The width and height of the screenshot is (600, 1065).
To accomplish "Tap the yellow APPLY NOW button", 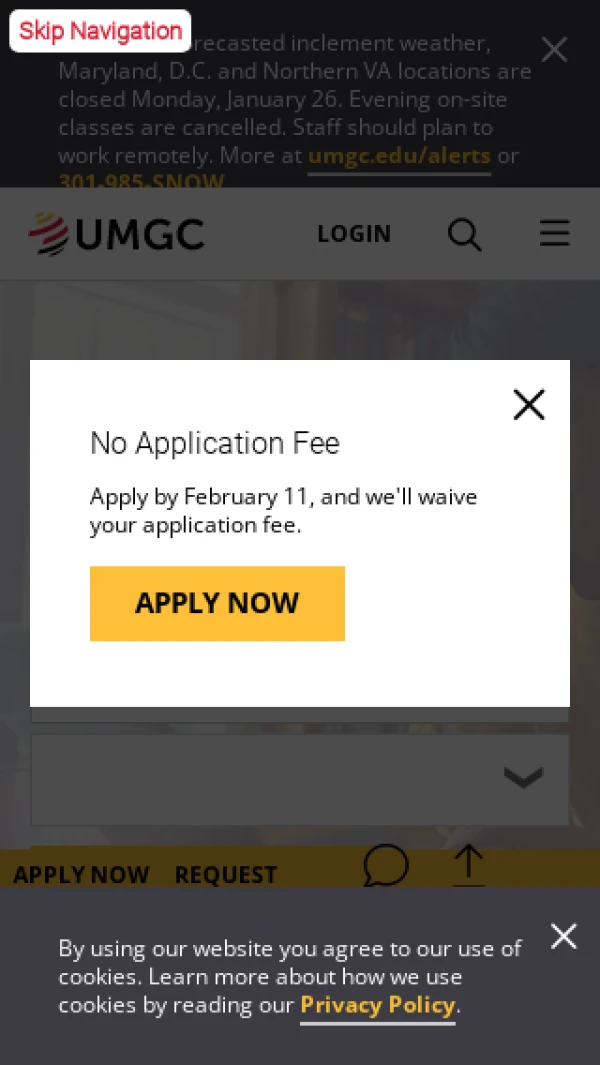I will pos(217,603).
